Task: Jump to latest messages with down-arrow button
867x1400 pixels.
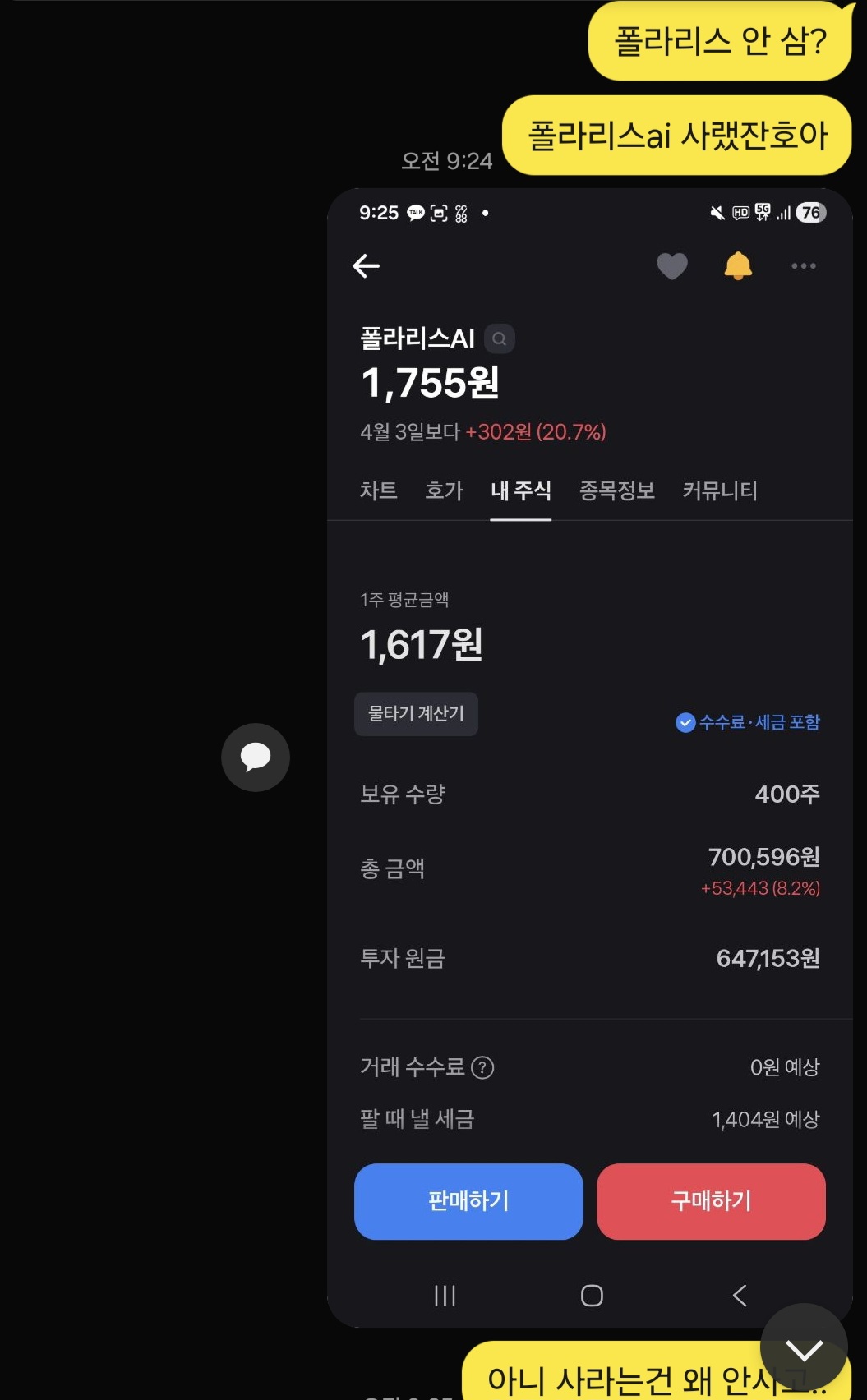Action: [804, 1347]
